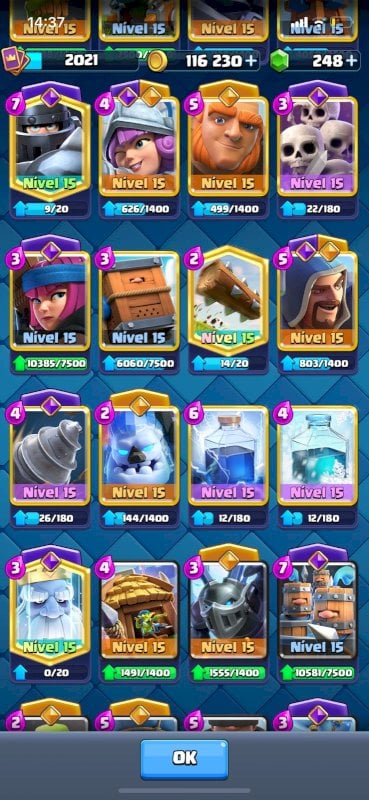Open the Ice Golem card 144/1400
Viewport: 369px width, 800px height.
point(139,456)
